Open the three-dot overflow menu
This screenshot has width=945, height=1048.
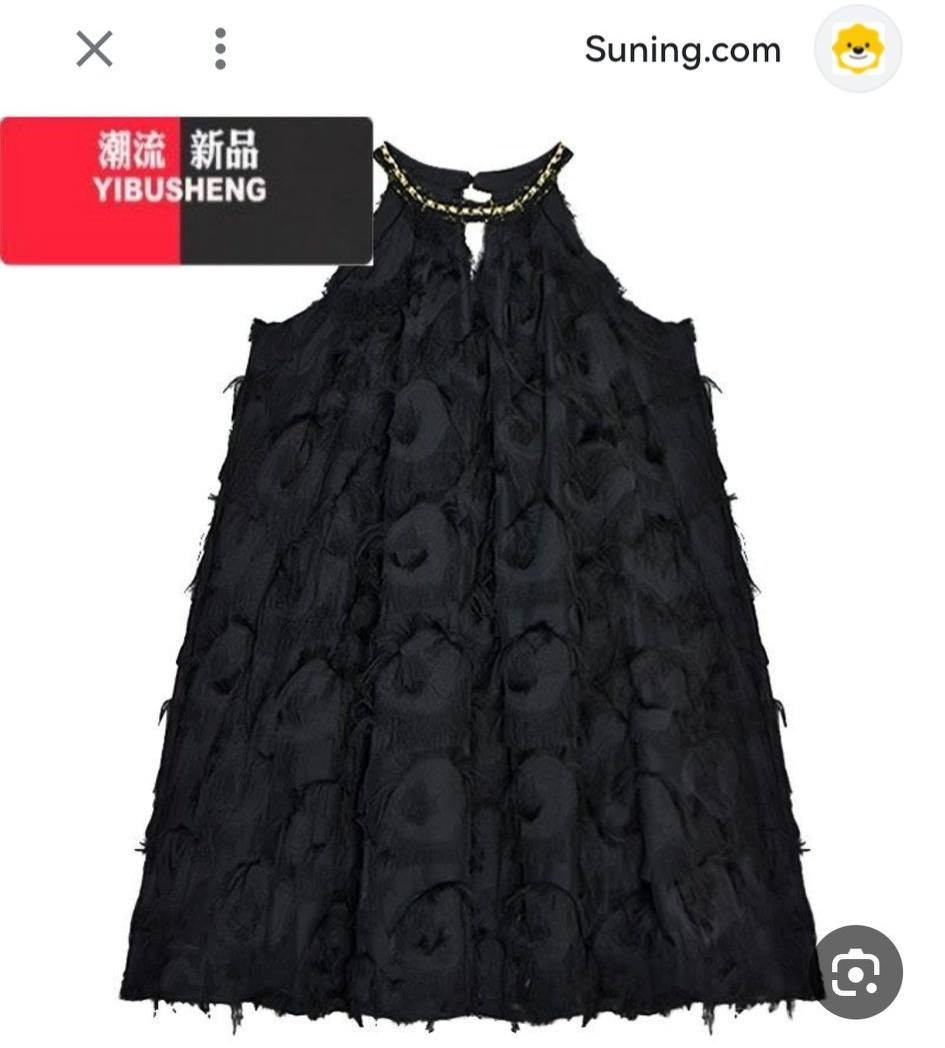220,48
